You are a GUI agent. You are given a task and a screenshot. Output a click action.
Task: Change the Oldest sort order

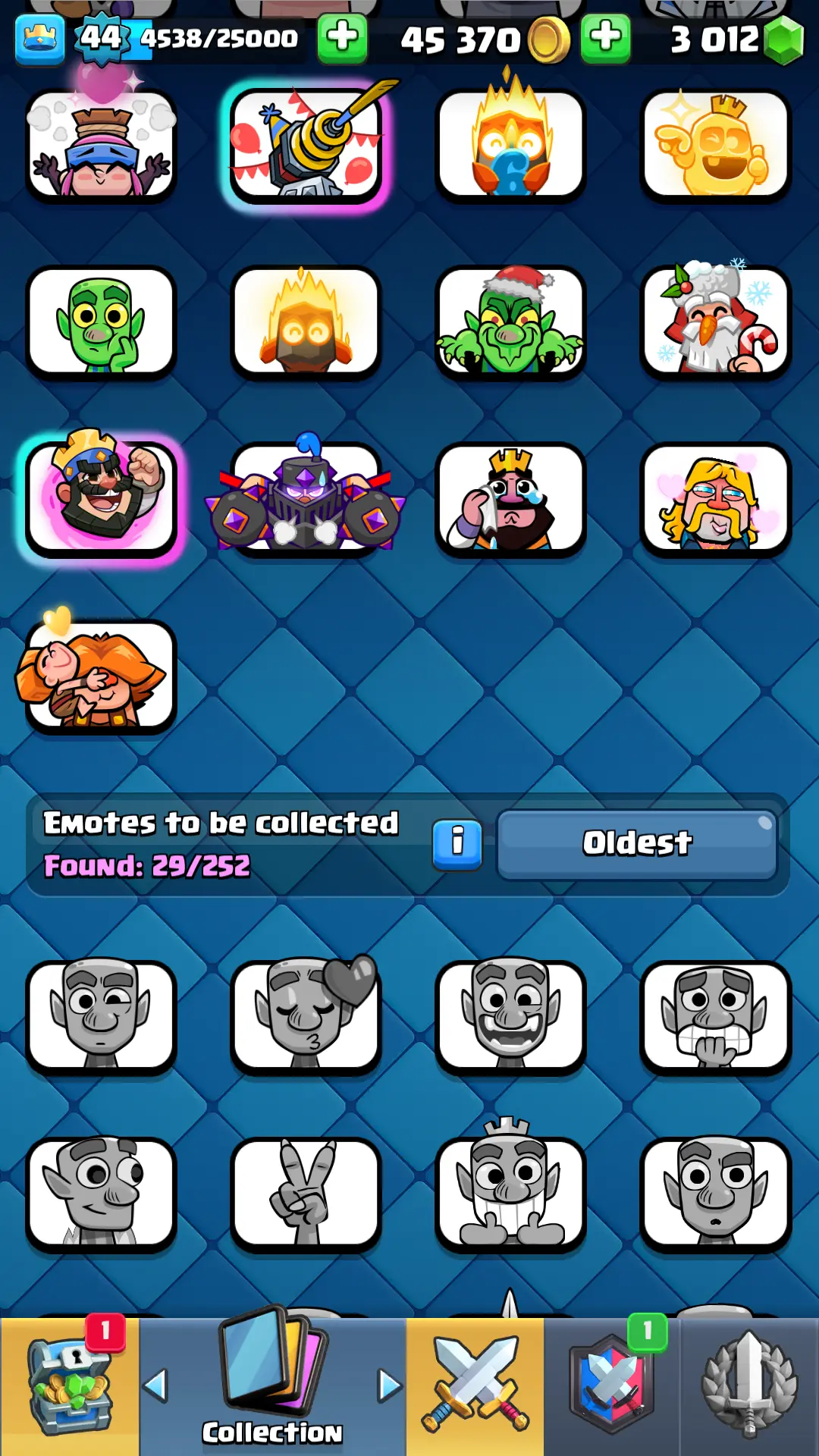[x=637, y=843]
